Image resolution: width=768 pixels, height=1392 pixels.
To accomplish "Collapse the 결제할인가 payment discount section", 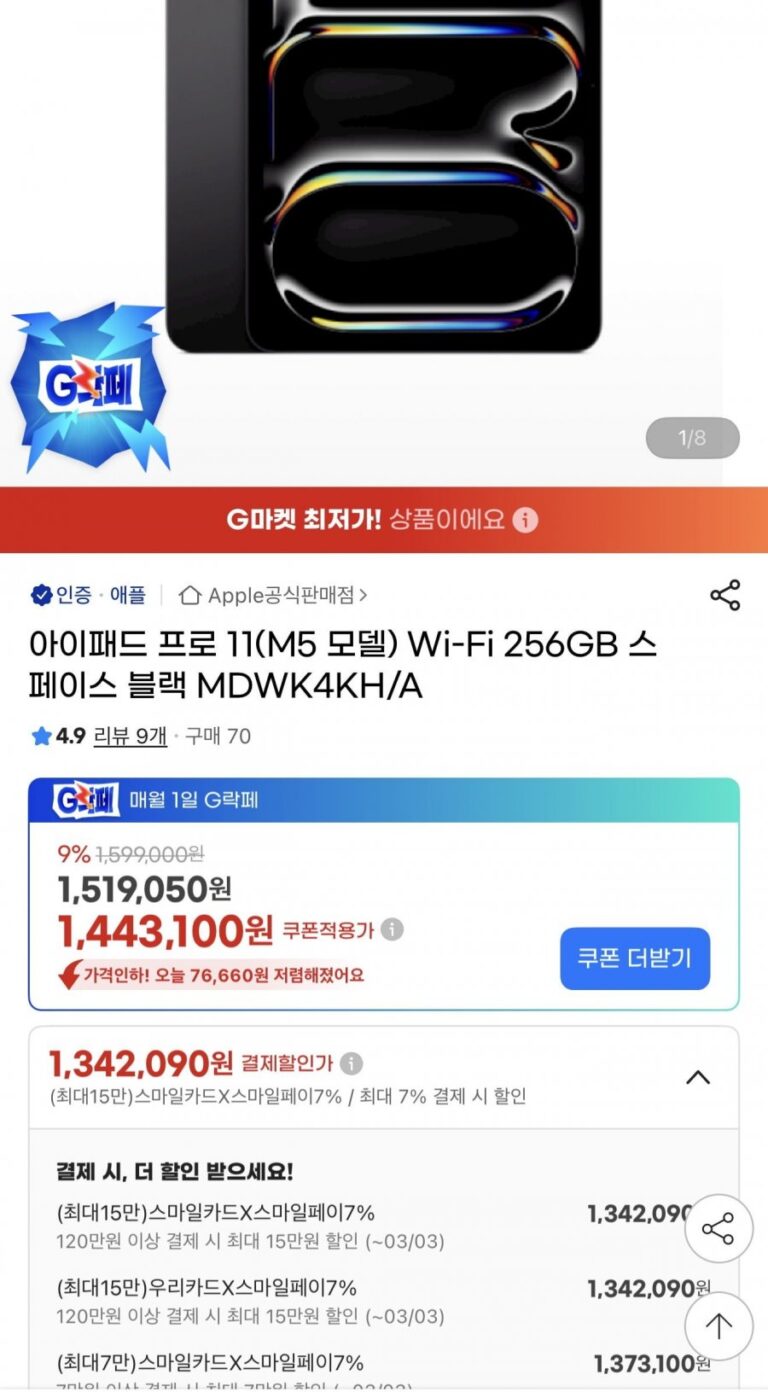I will coord(697,1077).
